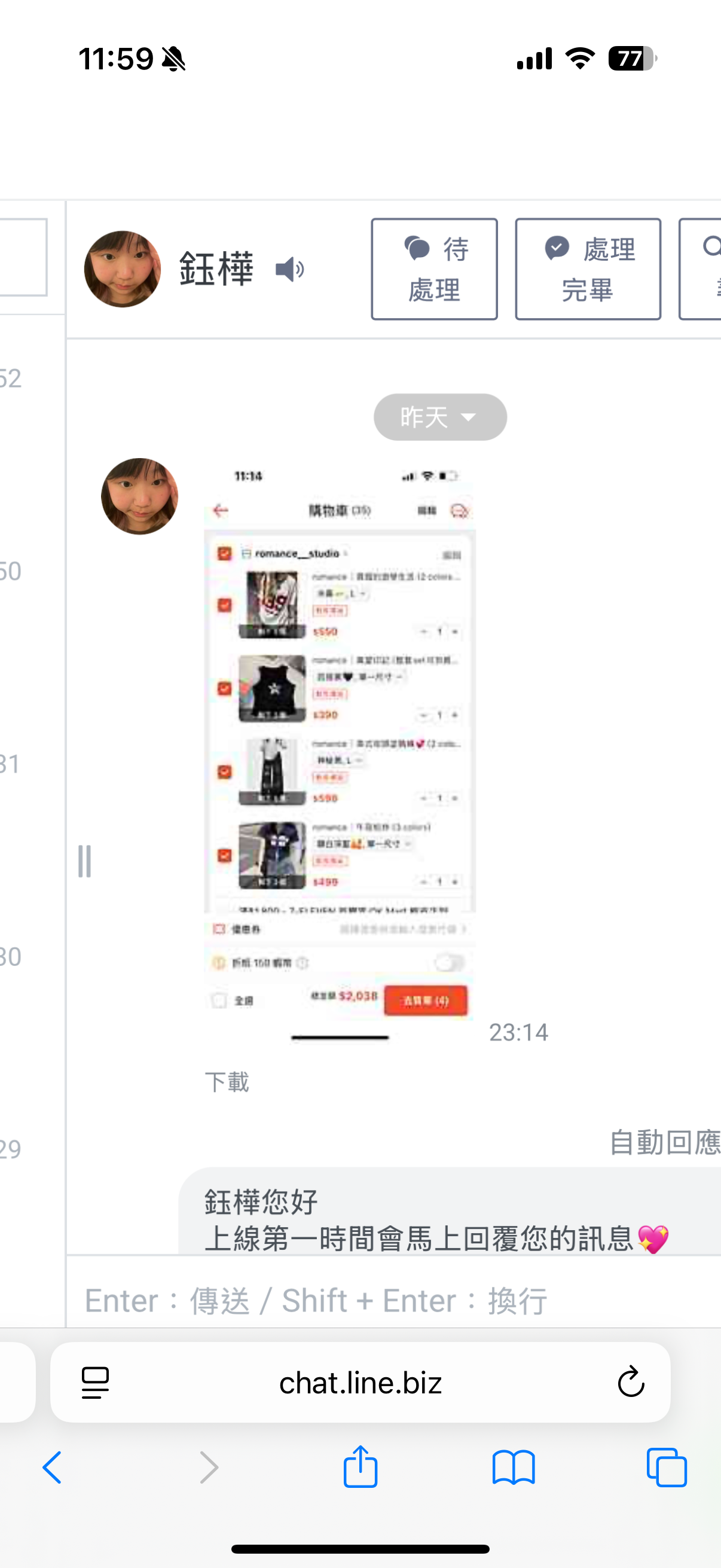The width and height of the screenshot is (721, 1568).
Task: Share this page from Safari toolbar
Action: pyautogui.click(x=360, y=1467)
